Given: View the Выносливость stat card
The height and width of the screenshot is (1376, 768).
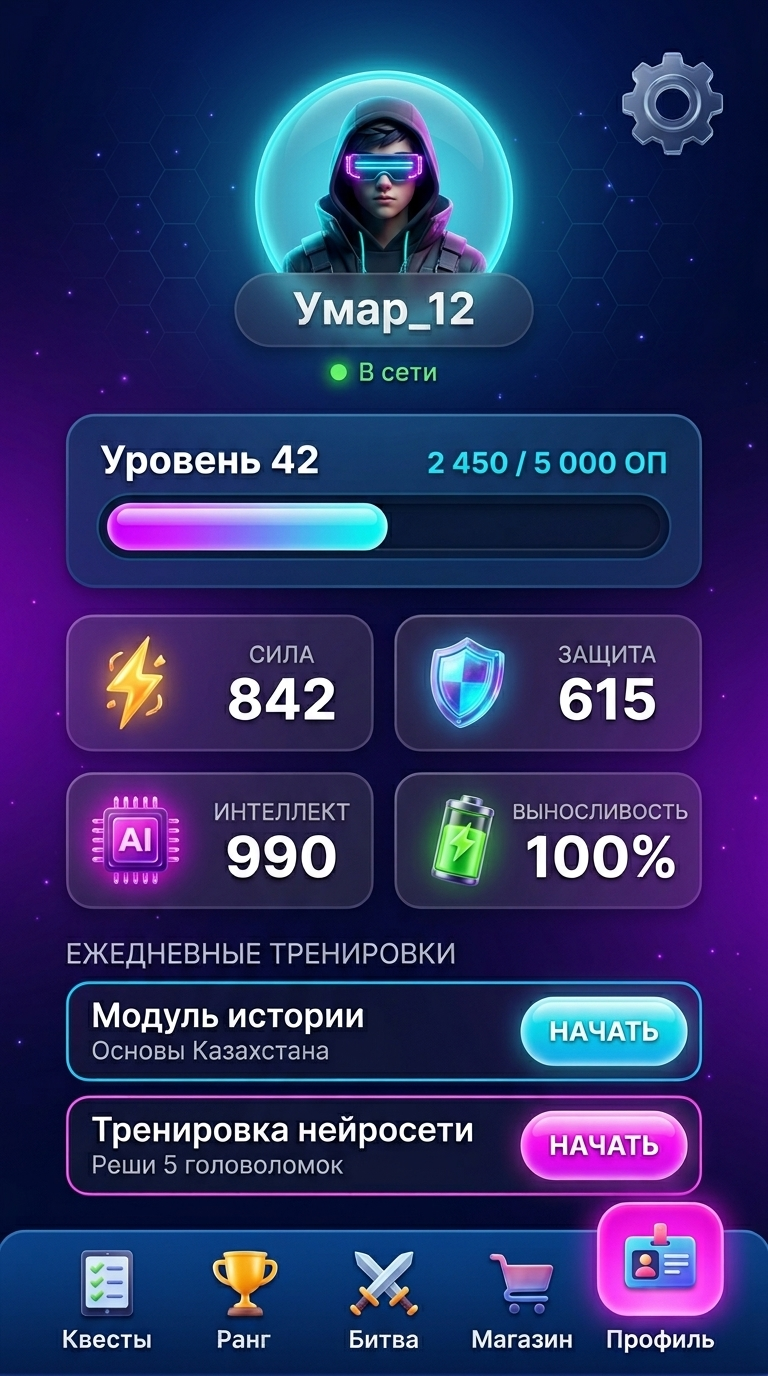Looking at the screenshot, I should coord(548,840).
